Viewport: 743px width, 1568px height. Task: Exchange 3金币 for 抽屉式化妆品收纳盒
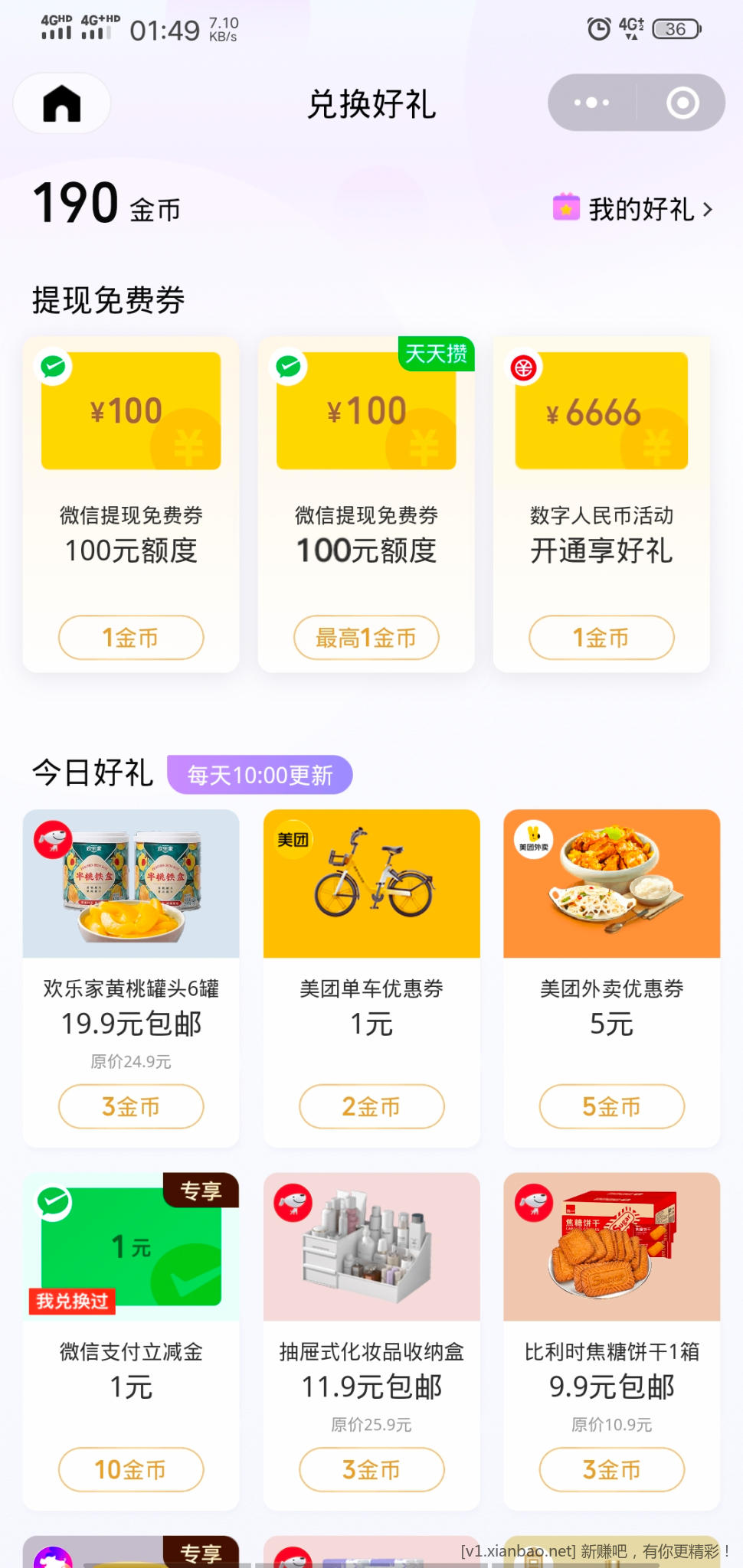371,1469
